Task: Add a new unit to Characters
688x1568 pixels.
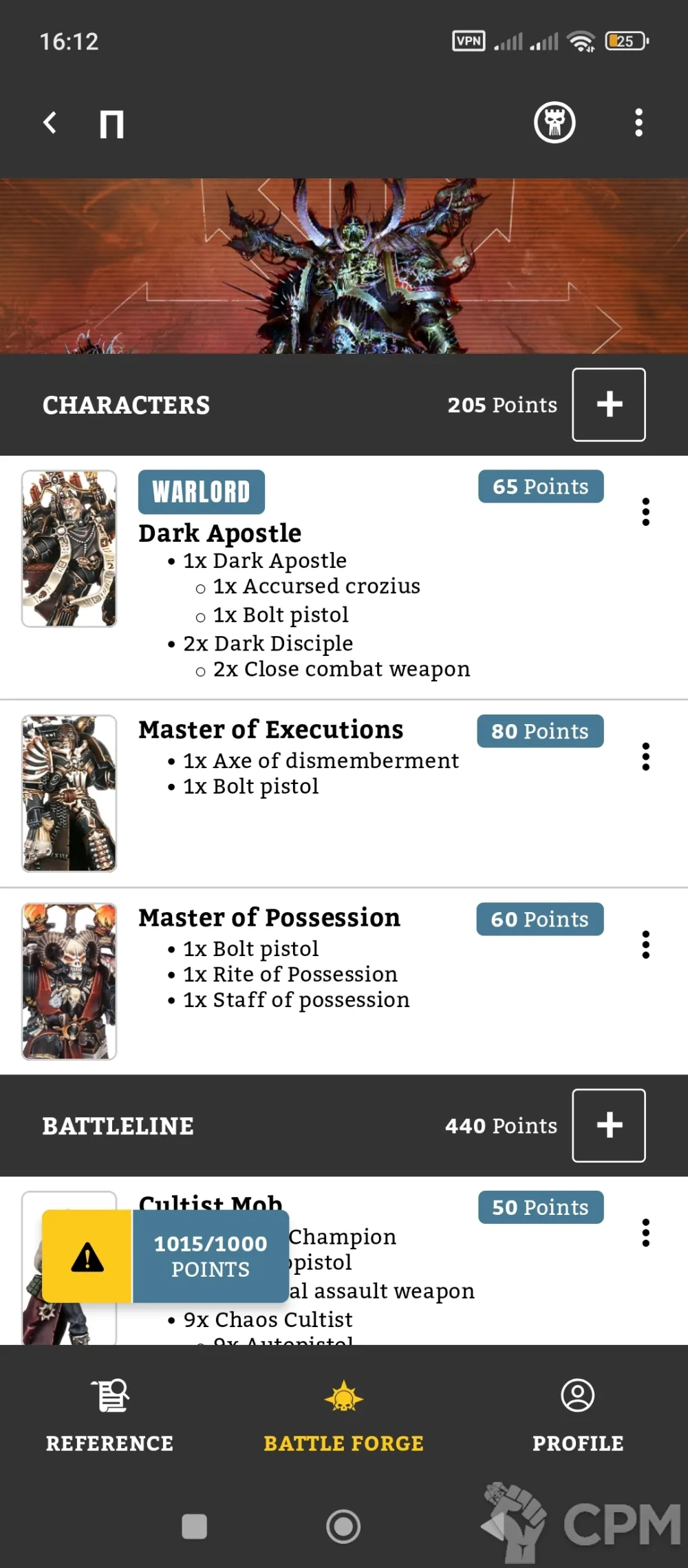Action: tap(608, 404)
